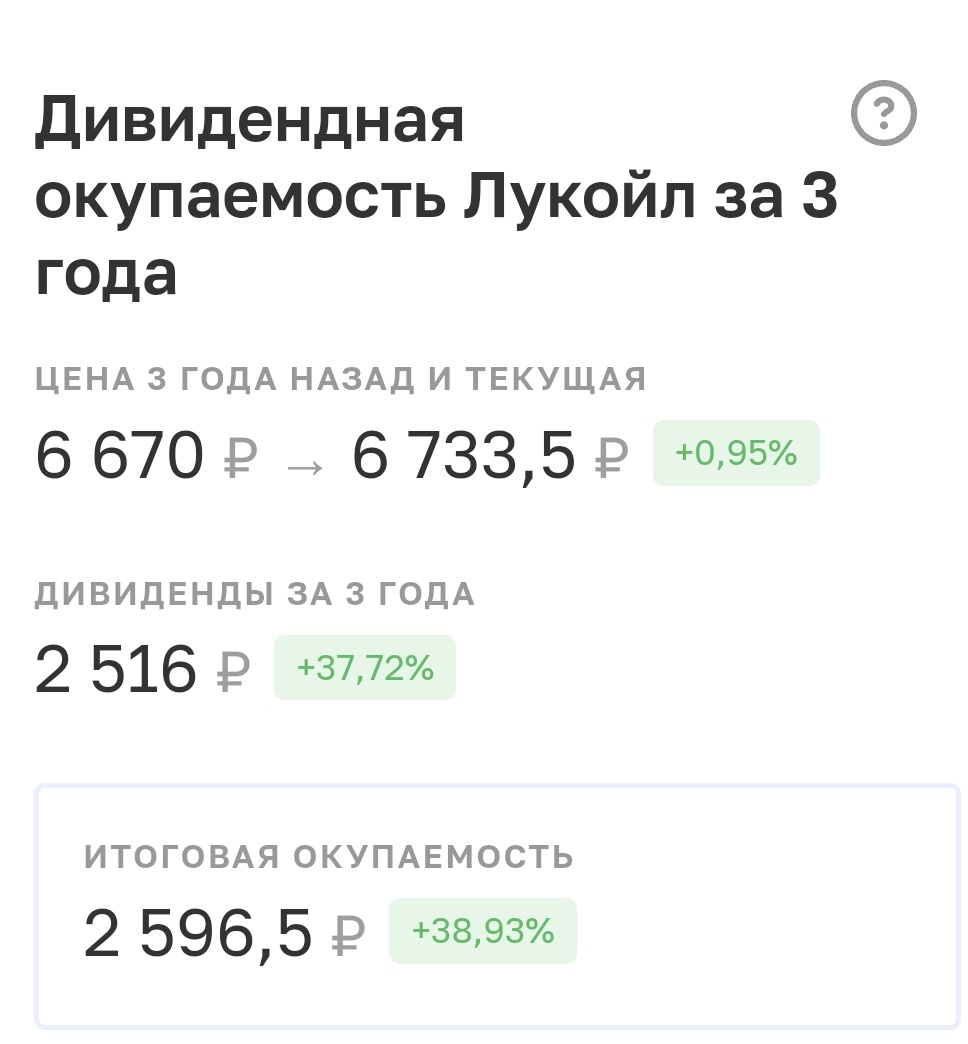Screen dimensions: 968x1044
Task: Click the ЦЕНА 3 ГОДА НАЗАД И ТЕКУЩАЯ label
Action: [340, 378]
